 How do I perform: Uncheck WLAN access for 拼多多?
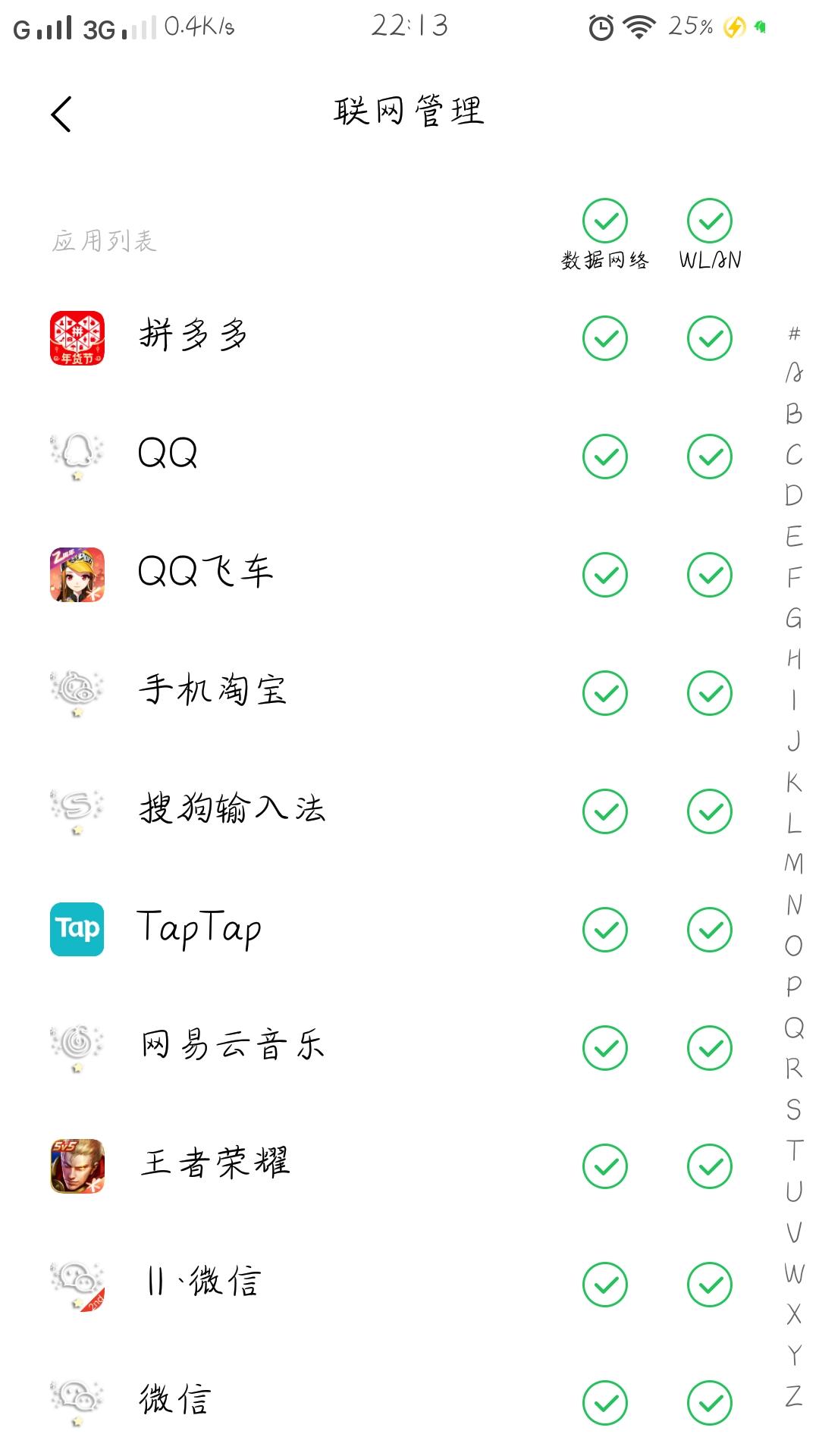click(709, 338)
